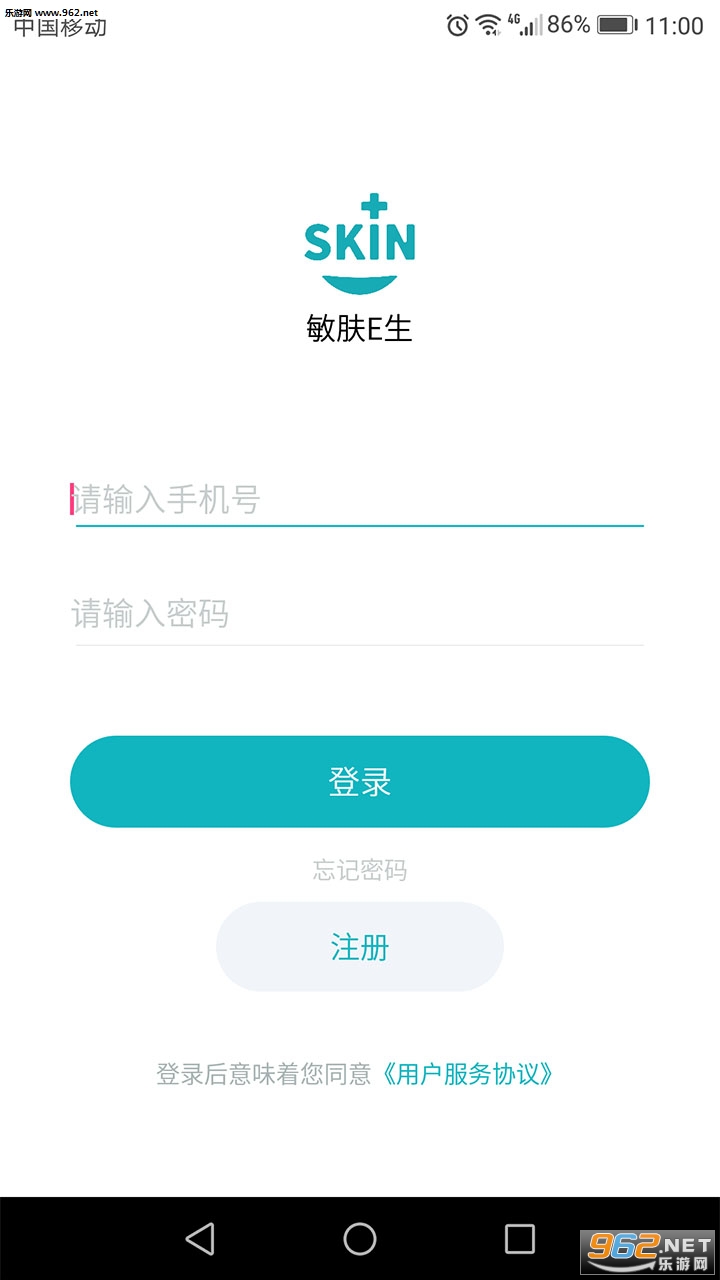Open the 忘记密码 forgot password link
720x1280 pixels.
click(x=360, y=870)
